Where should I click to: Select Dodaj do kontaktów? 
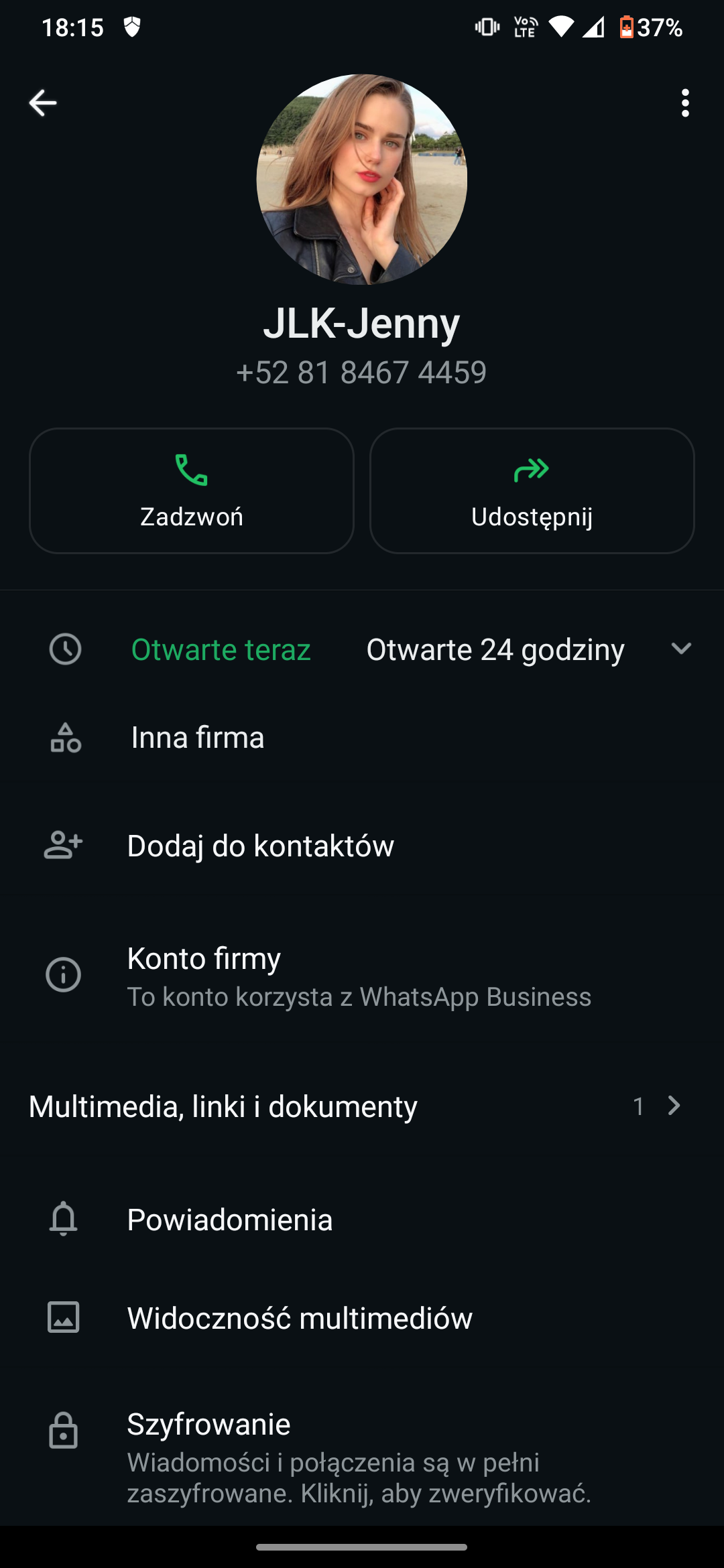(260, 846)
